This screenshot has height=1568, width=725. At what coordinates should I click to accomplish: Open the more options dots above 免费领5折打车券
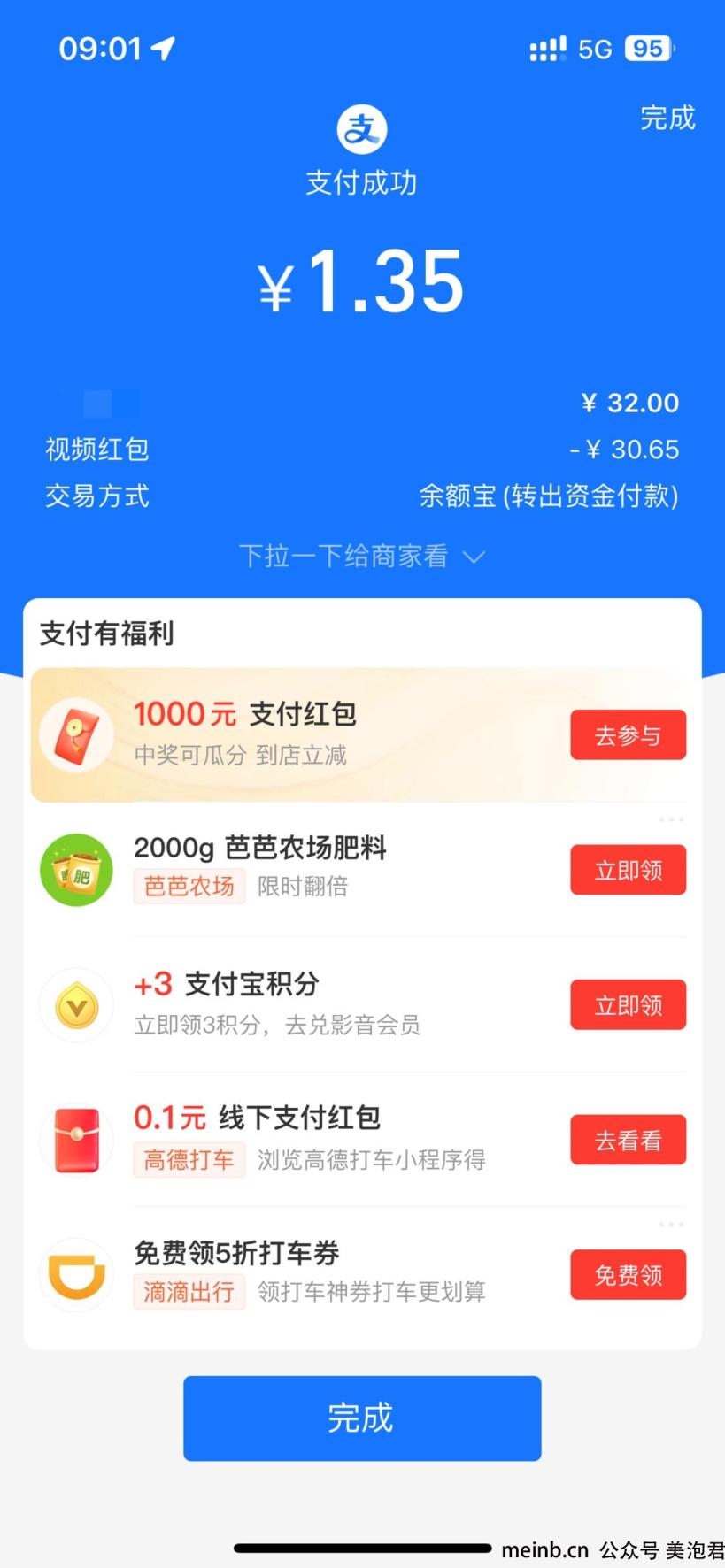[x=671, y=1224]
